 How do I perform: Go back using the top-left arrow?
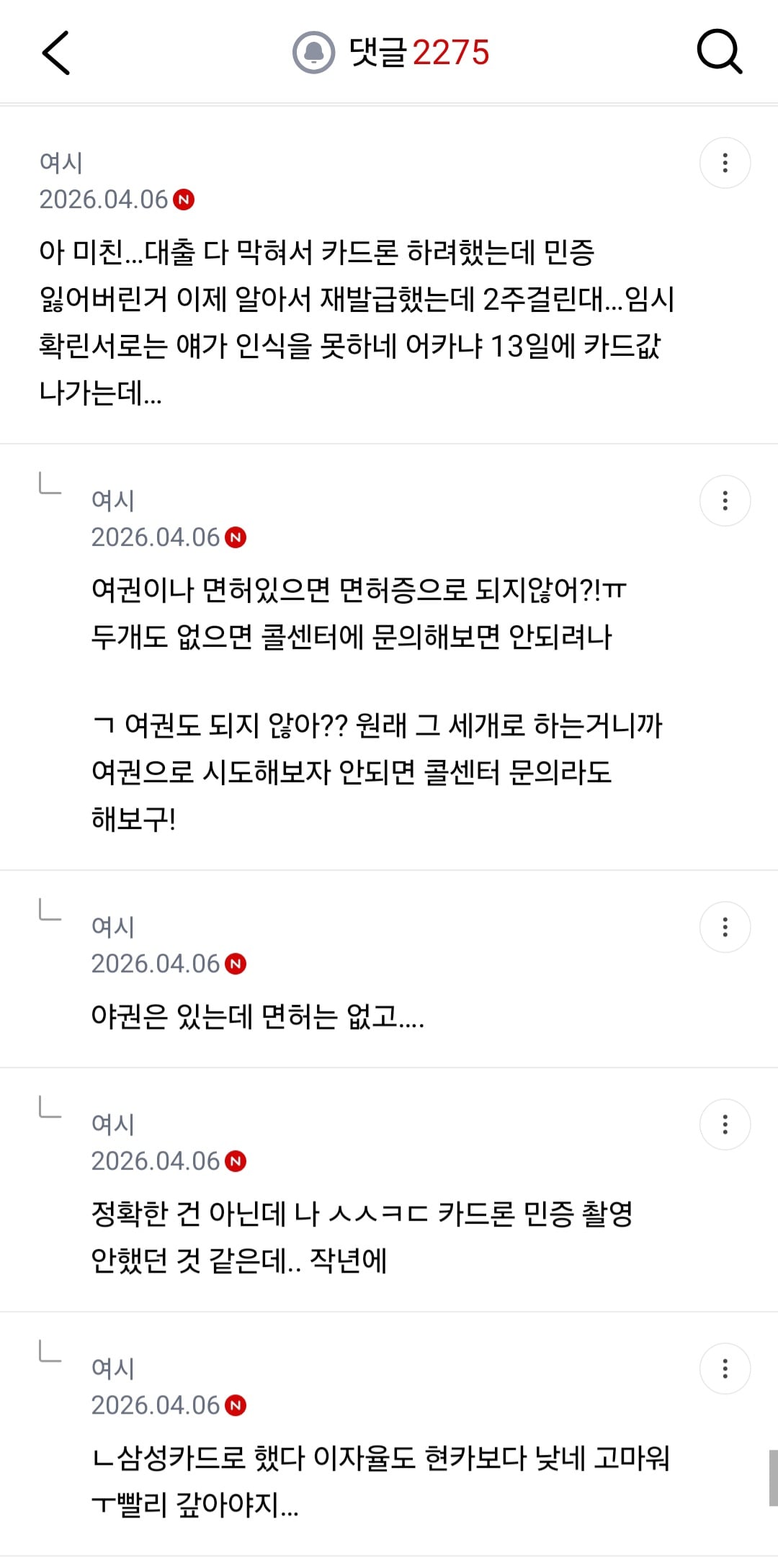pos(55,53)
